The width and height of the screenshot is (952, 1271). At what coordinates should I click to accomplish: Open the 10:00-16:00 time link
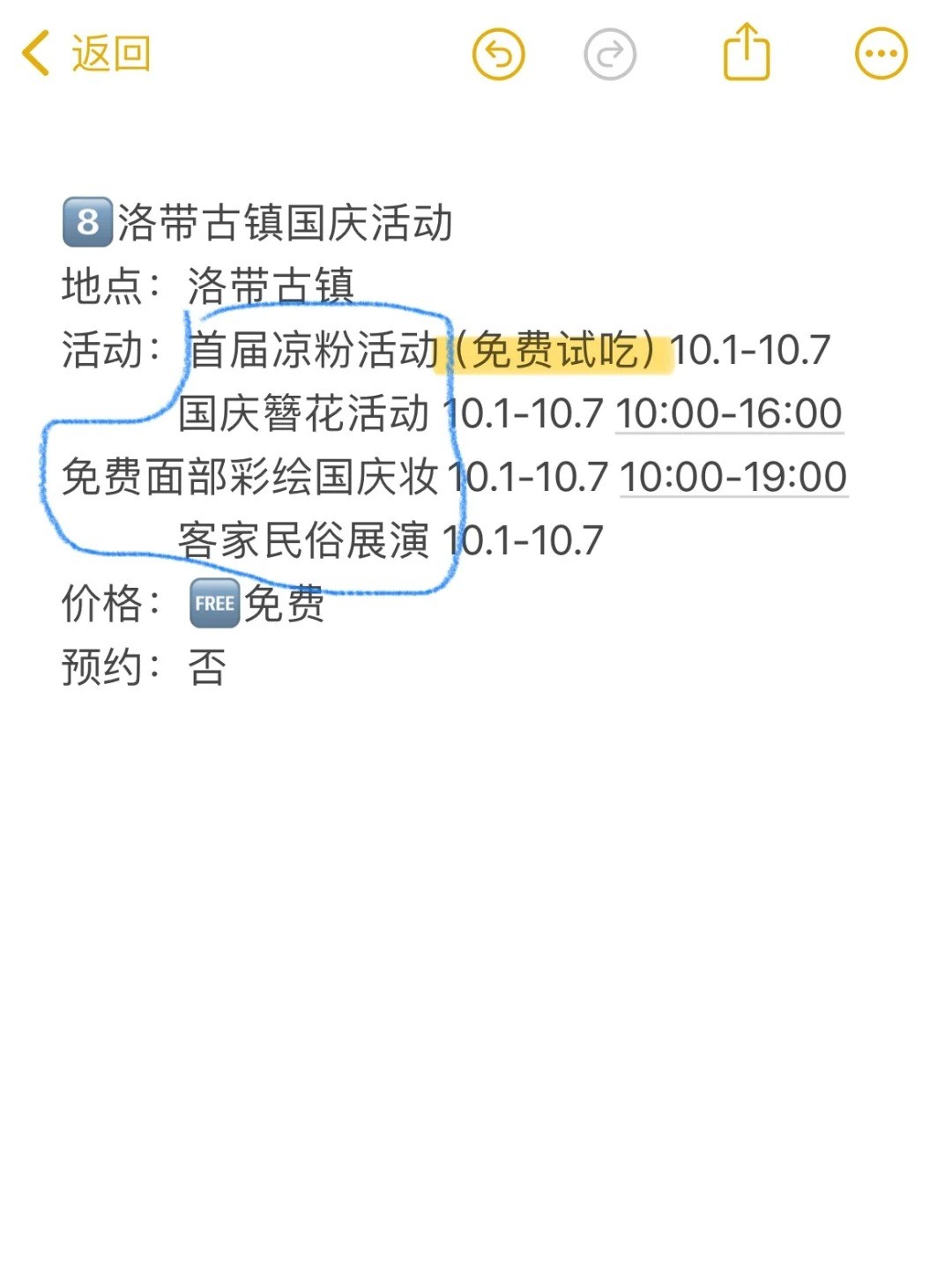(x=729, y=413)
